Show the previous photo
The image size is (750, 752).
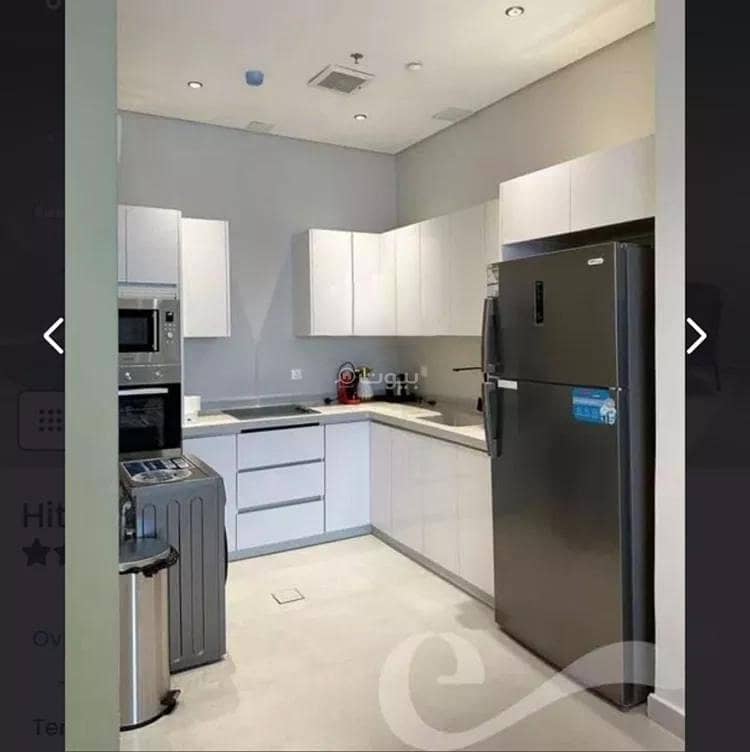point(53,336)
